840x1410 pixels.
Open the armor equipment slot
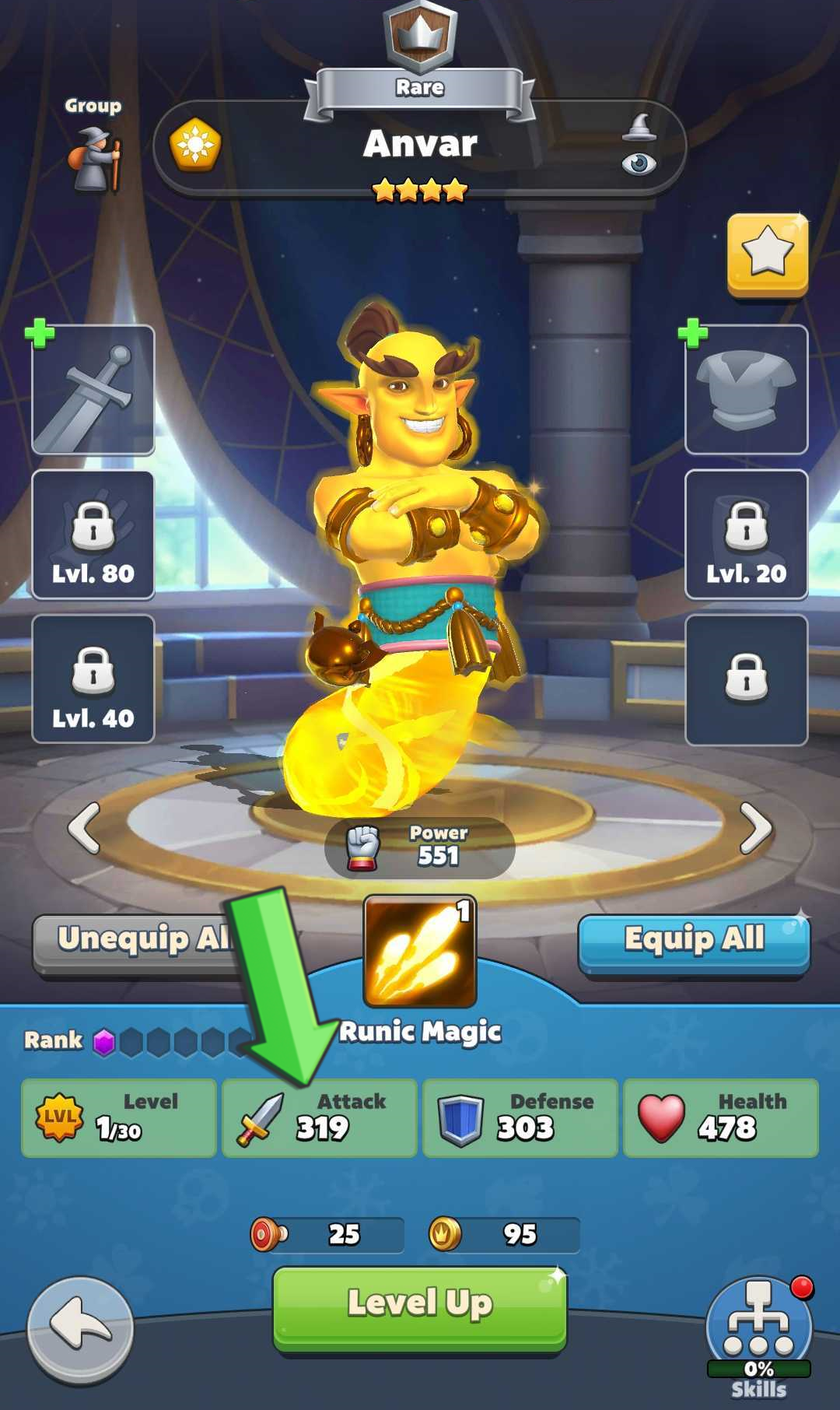click(x=746, y=390)
